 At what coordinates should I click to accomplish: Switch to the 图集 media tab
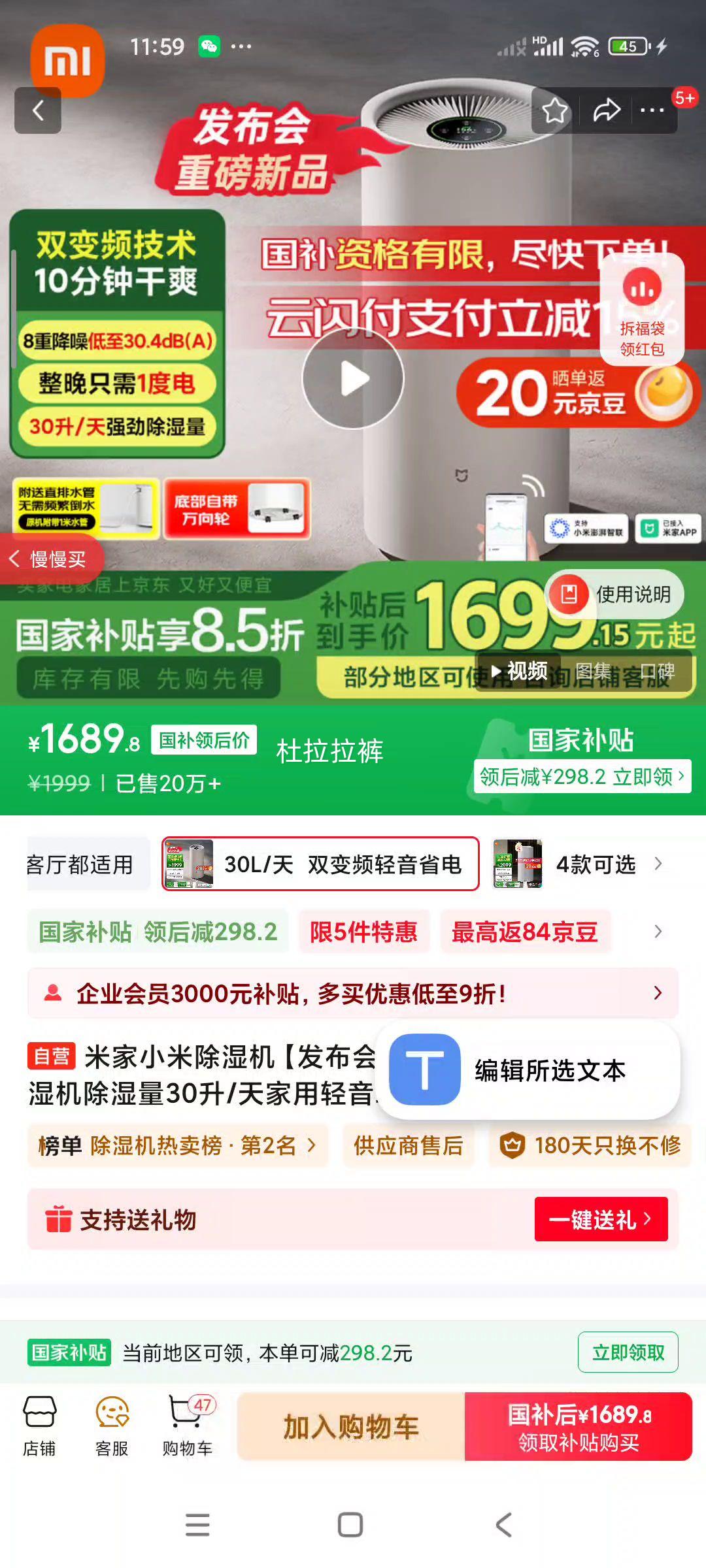(593, 671)
